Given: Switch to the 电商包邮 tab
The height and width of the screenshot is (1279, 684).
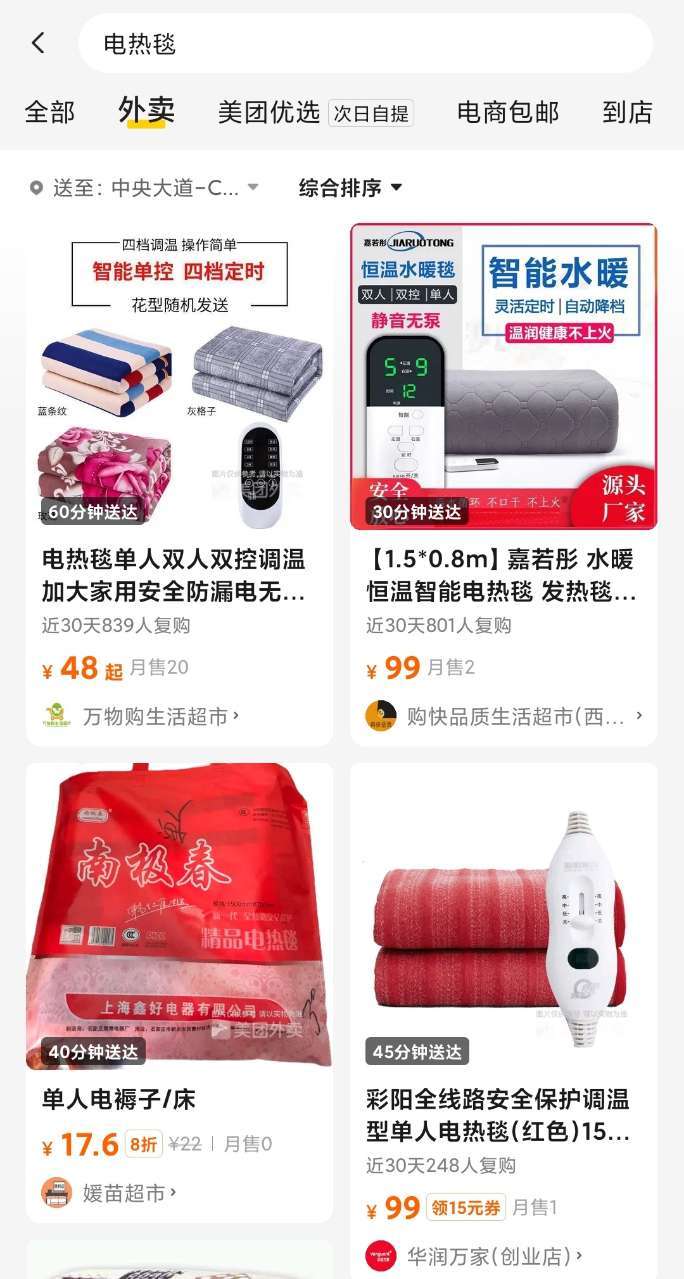Looking at the screenshot, I should (508, 112).
